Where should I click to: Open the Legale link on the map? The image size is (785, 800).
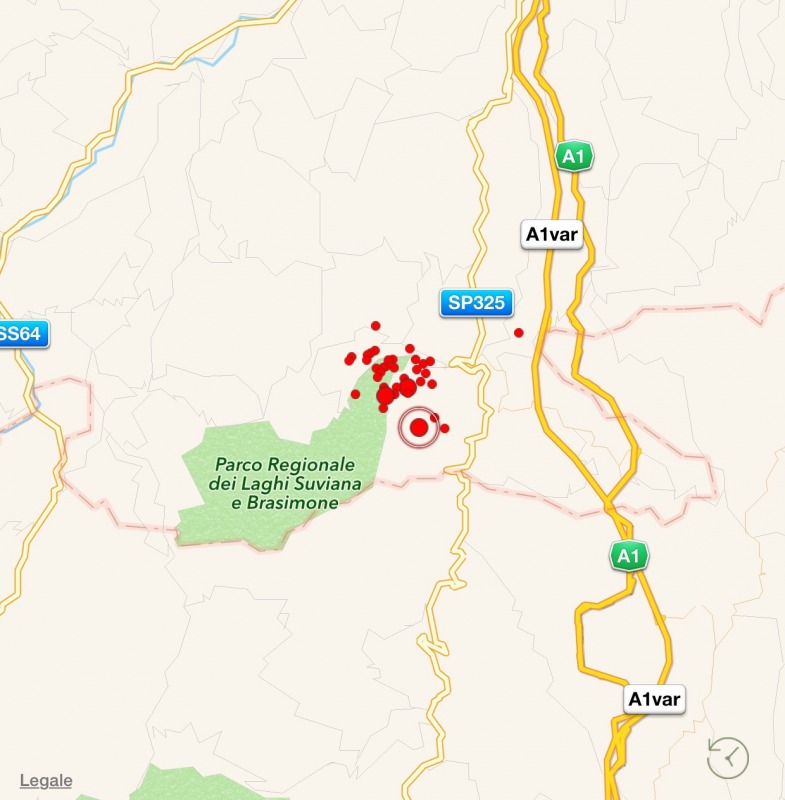pyautogui.click(x=45, y=780)
